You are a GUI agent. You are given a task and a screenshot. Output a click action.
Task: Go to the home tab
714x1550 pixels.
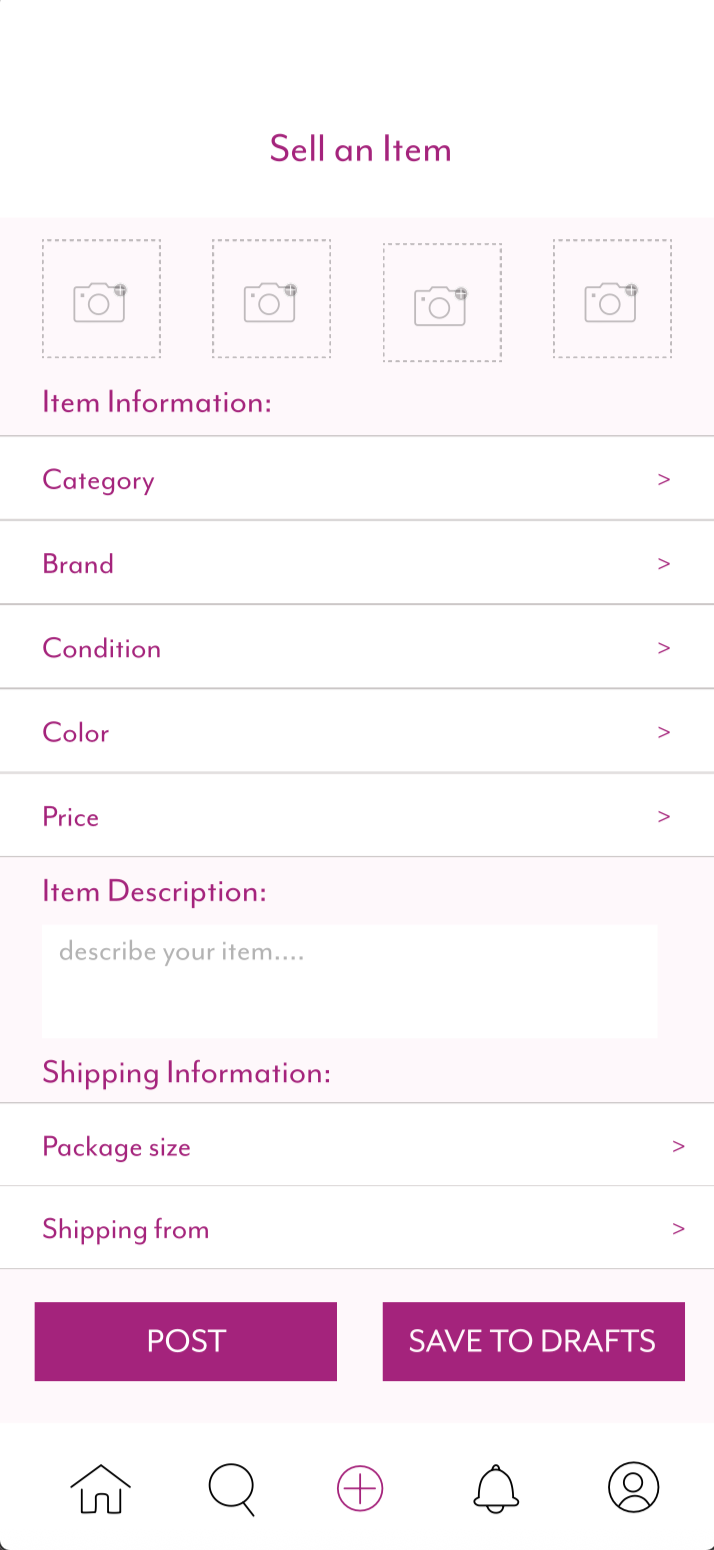coord(101,1488)
